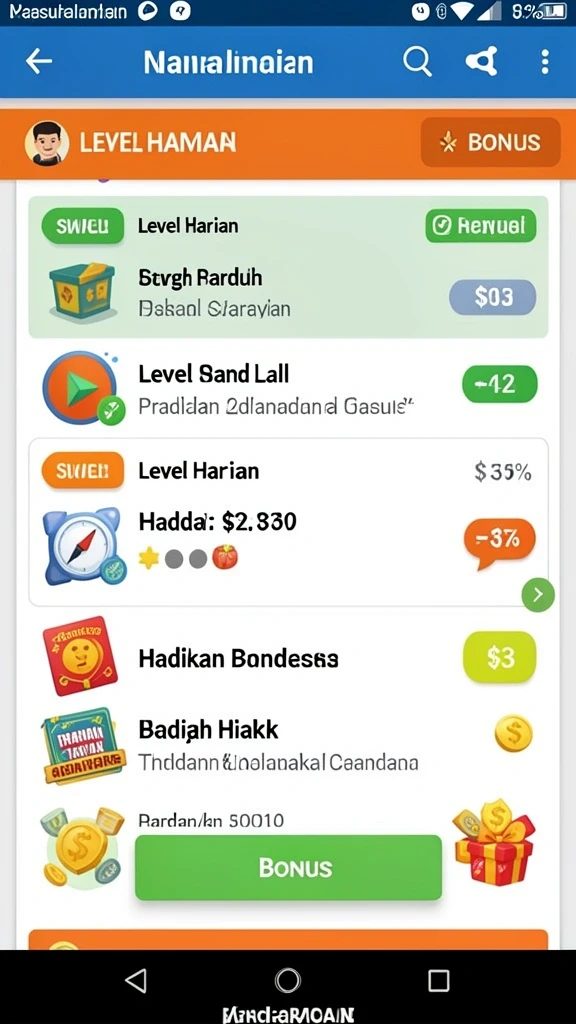Open the Level Sand Lall row
The width and height of the screenshot is (576, 1024).
[x=288, y=389]
